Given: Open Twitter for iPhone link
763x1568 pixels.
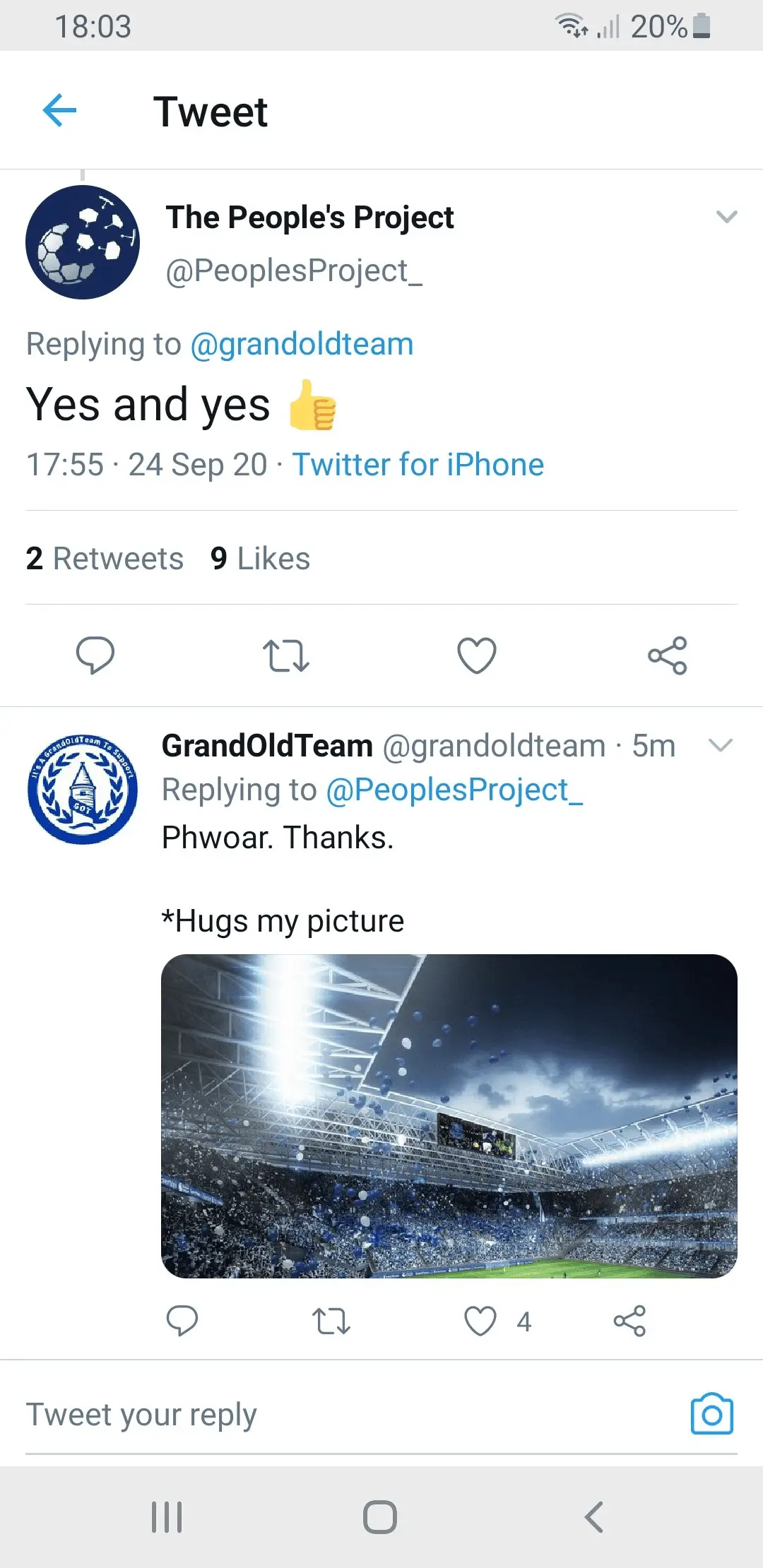Looking at the screenshot, I should point(418,465).
